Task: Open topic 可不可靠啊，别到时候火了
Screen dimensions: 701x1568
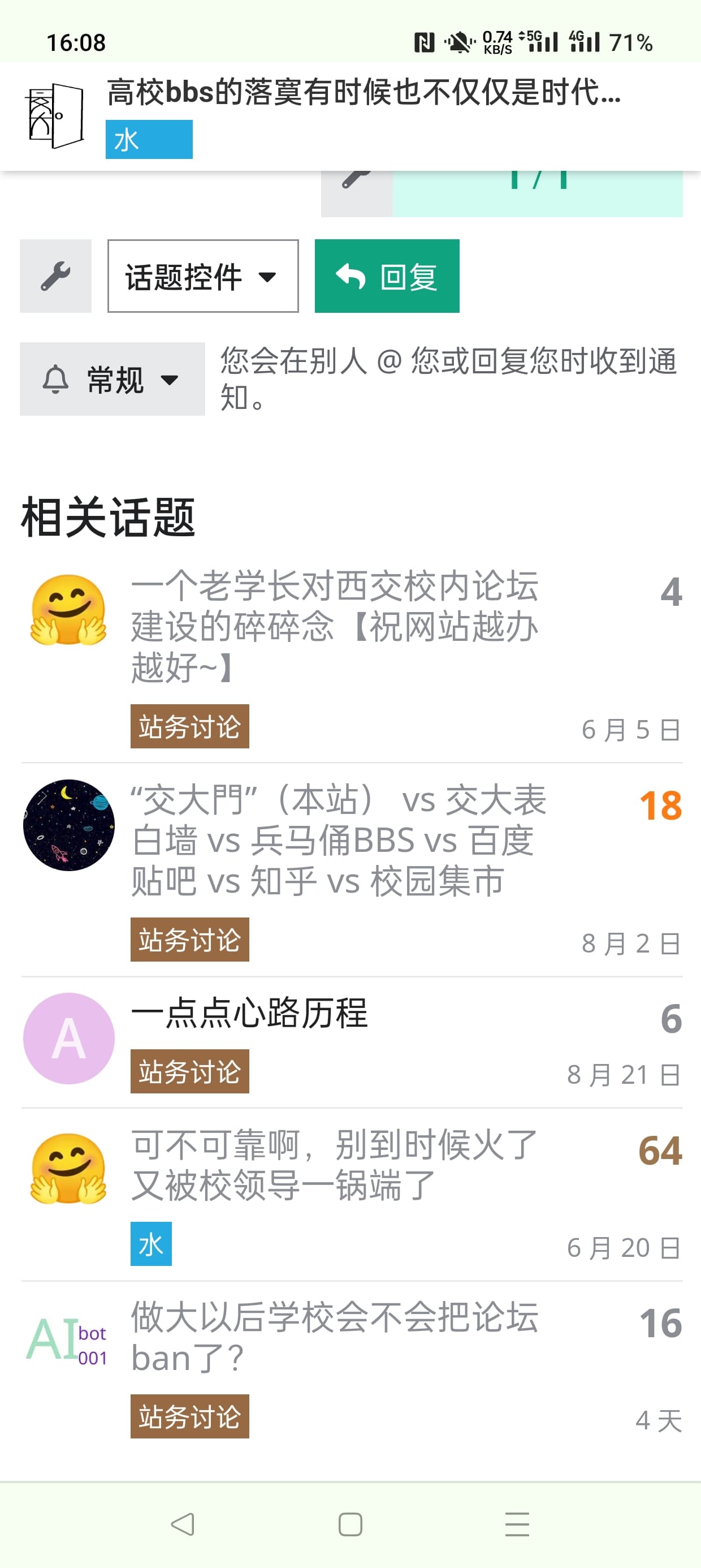Action: point(334,1165)
